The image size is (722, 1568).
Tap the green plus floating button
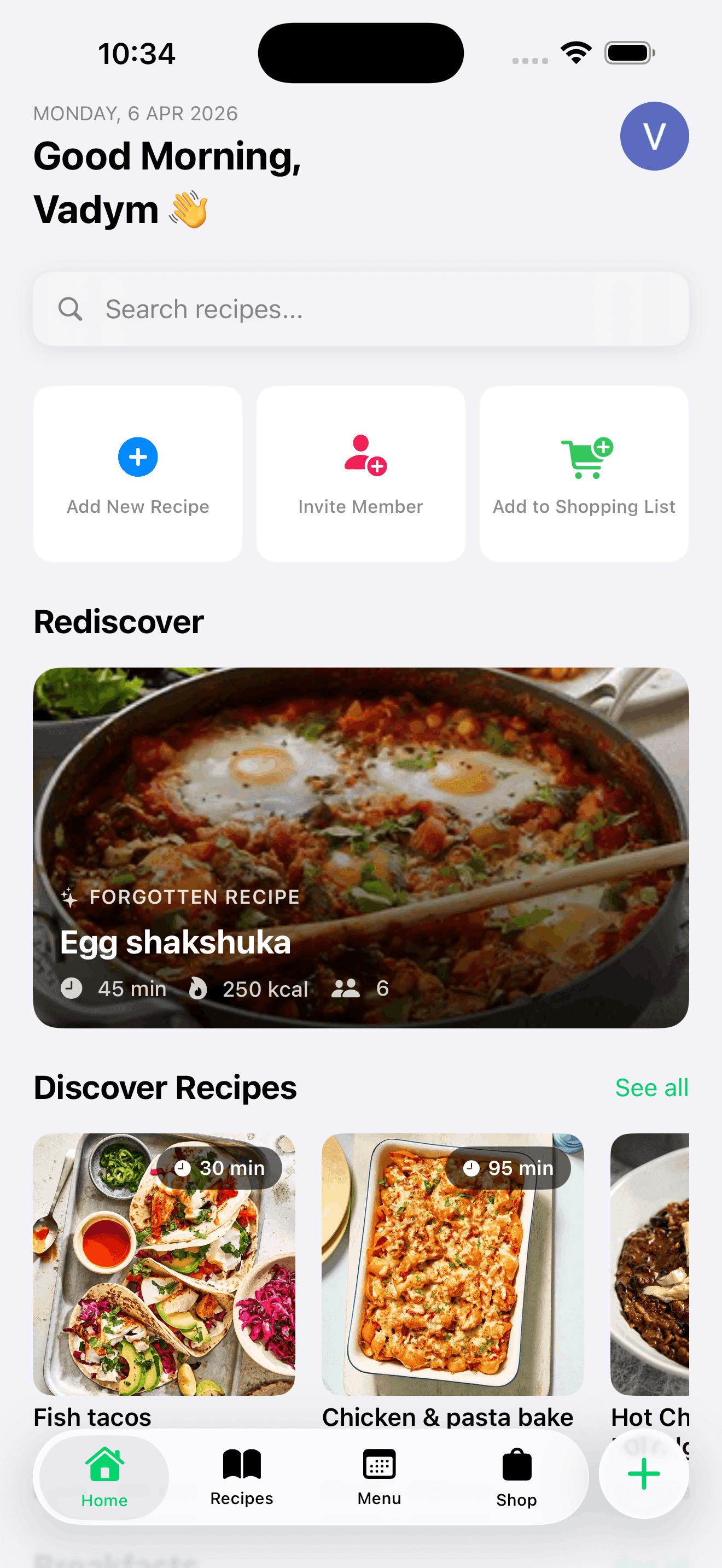click(x=643, y=1475)
